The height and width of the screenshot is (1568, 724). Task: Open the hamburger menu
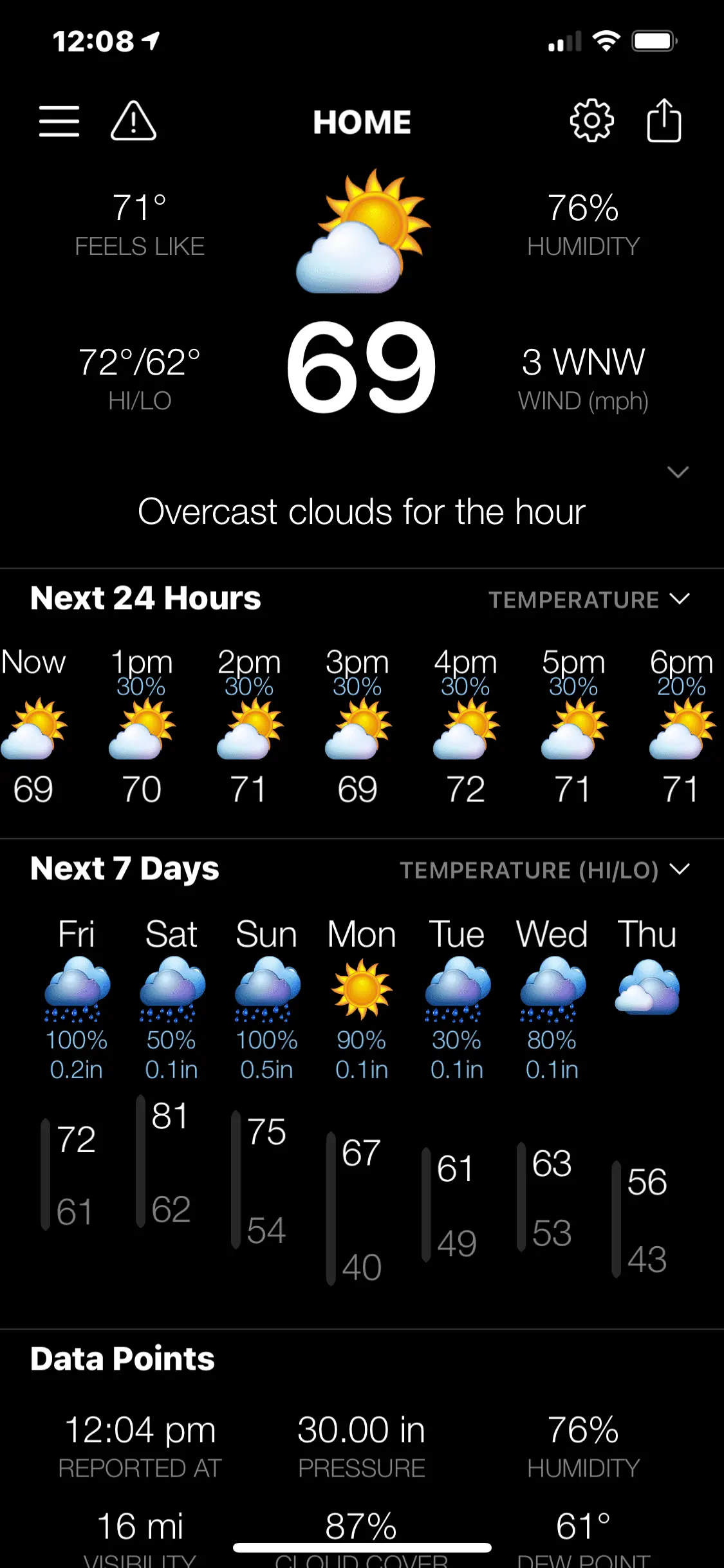coord(59,122)
